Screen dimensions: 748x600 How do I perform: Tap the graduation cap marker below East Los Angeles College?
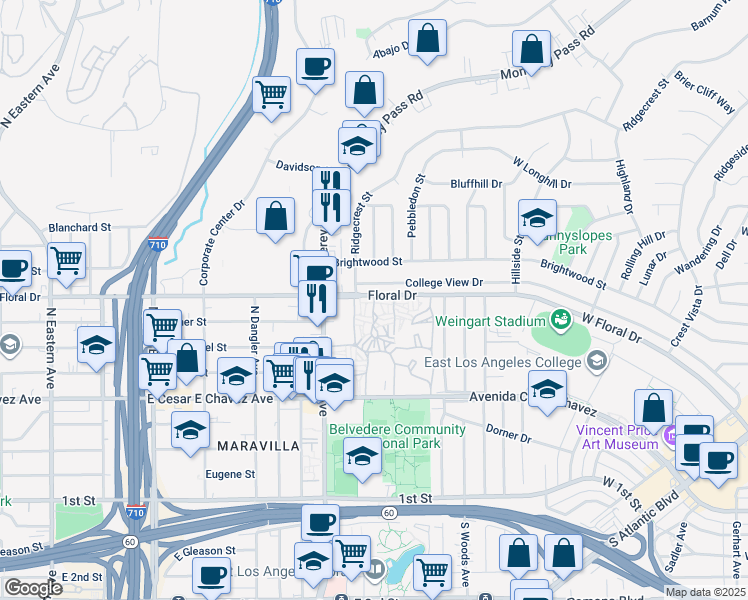tap(547, 389)
